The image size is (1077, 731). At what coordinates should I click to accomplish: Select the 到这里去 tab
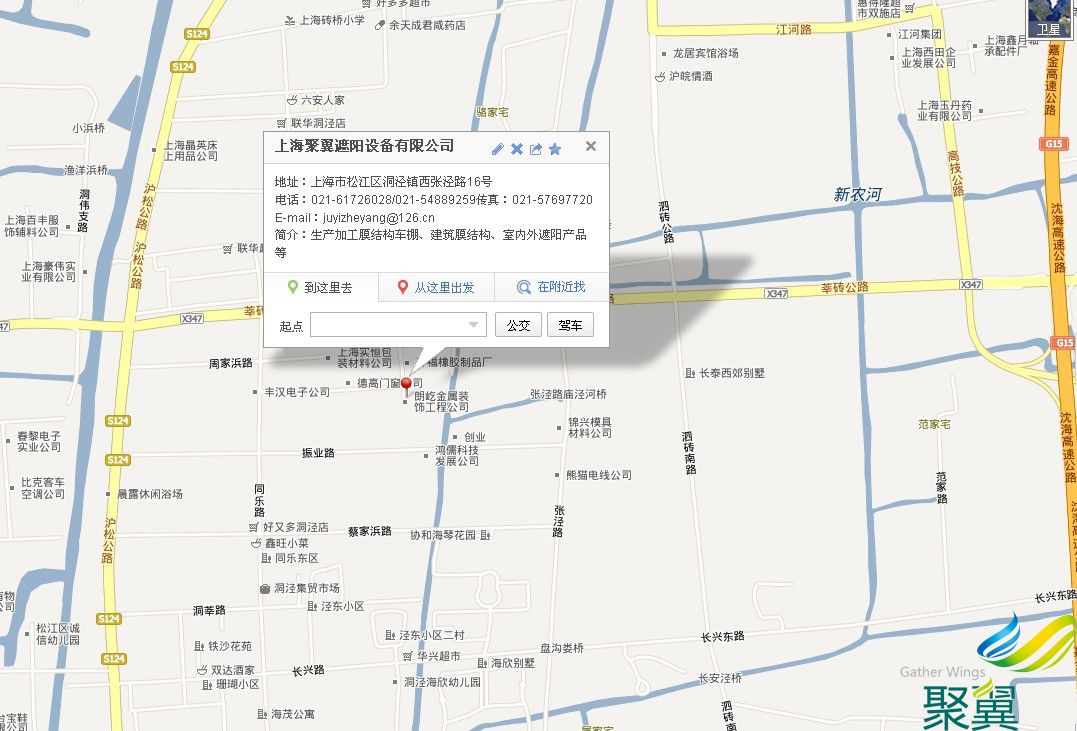[x=321, y=288]
